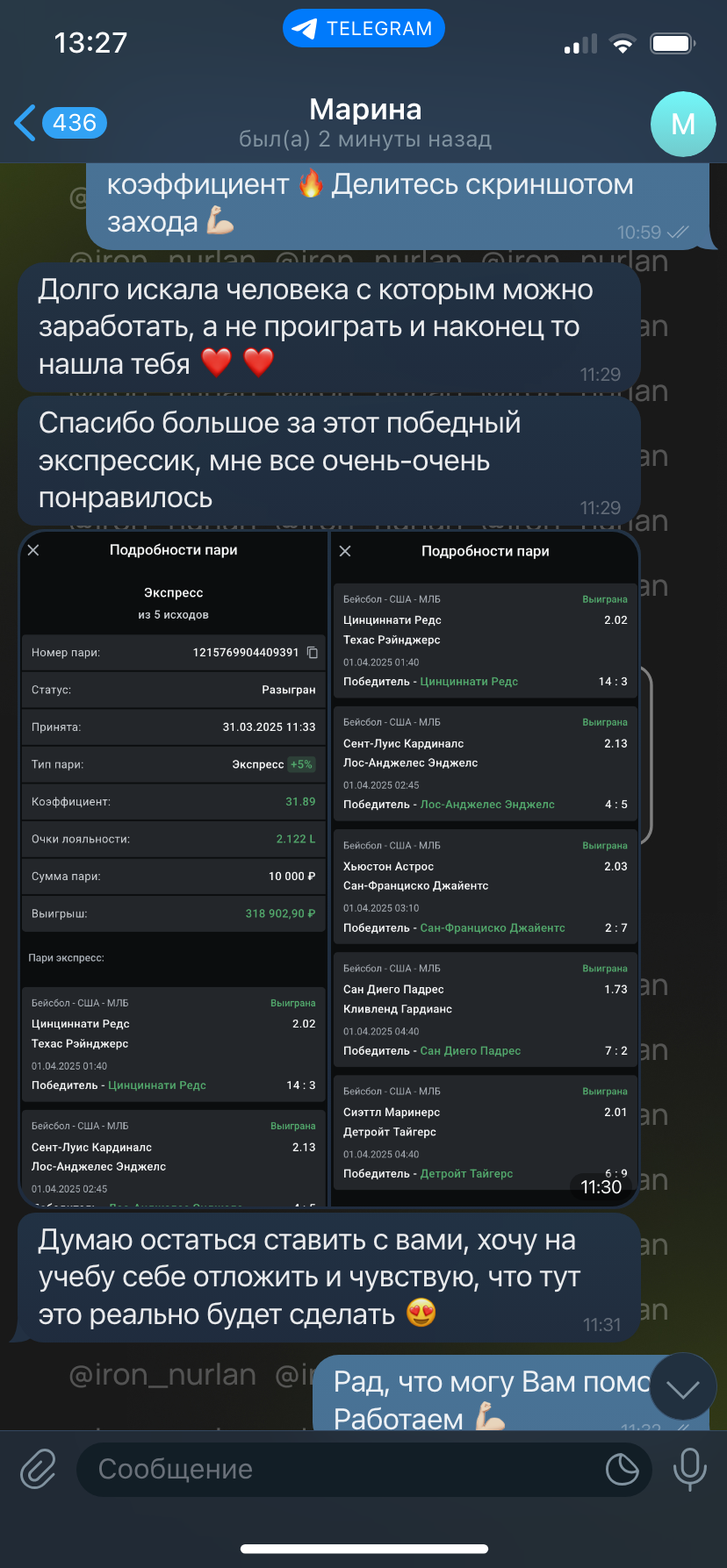Open the right bet results screenshot
The width and height of the screenshot is (727, 1568).
pyautogui.click(x=485, y=868)
